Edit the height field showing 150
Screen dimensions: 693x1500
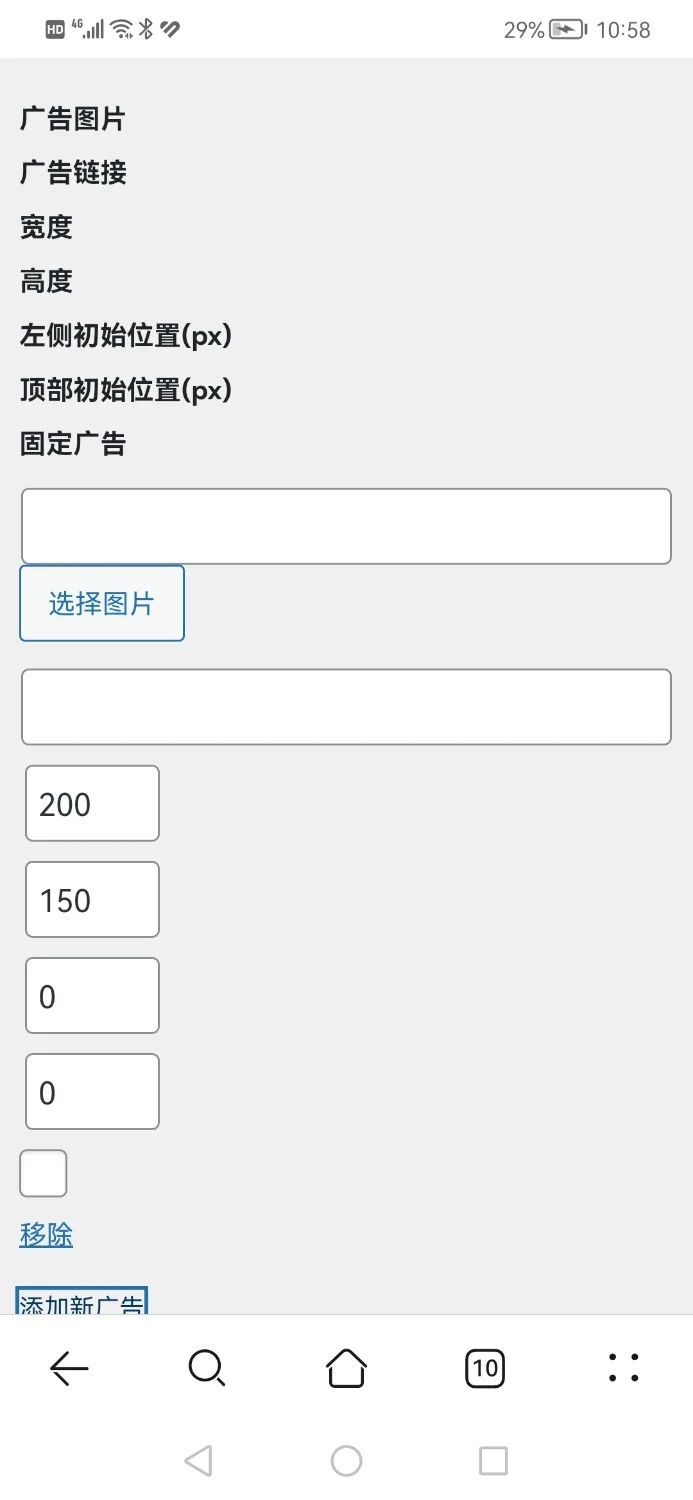[x=92, y=900]
